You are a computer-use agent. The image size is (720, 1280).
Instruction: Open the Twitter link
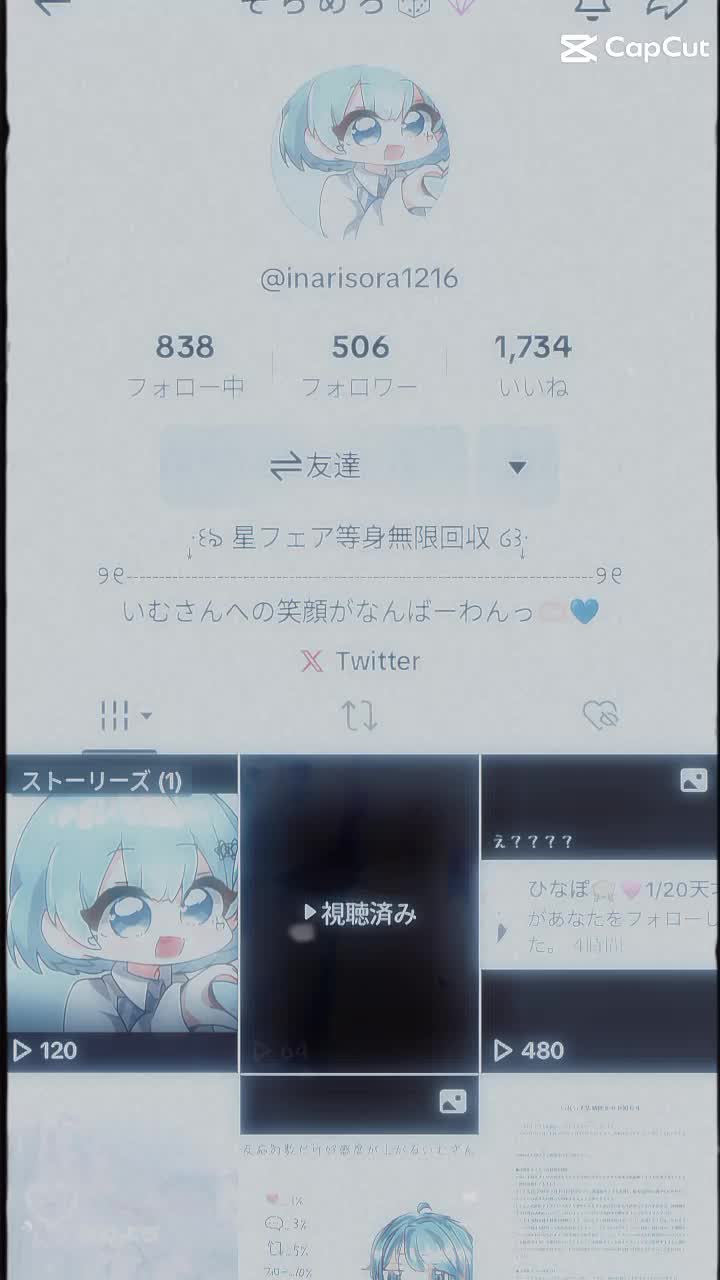pyautogui.click(x=361, y=661)
